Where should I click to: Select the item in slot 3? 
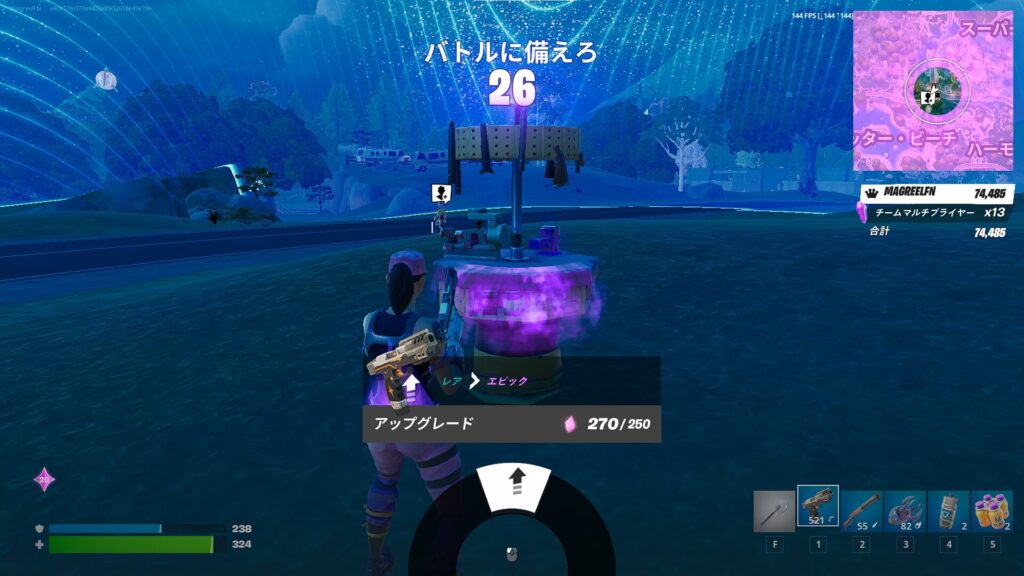tap(905, 511)
